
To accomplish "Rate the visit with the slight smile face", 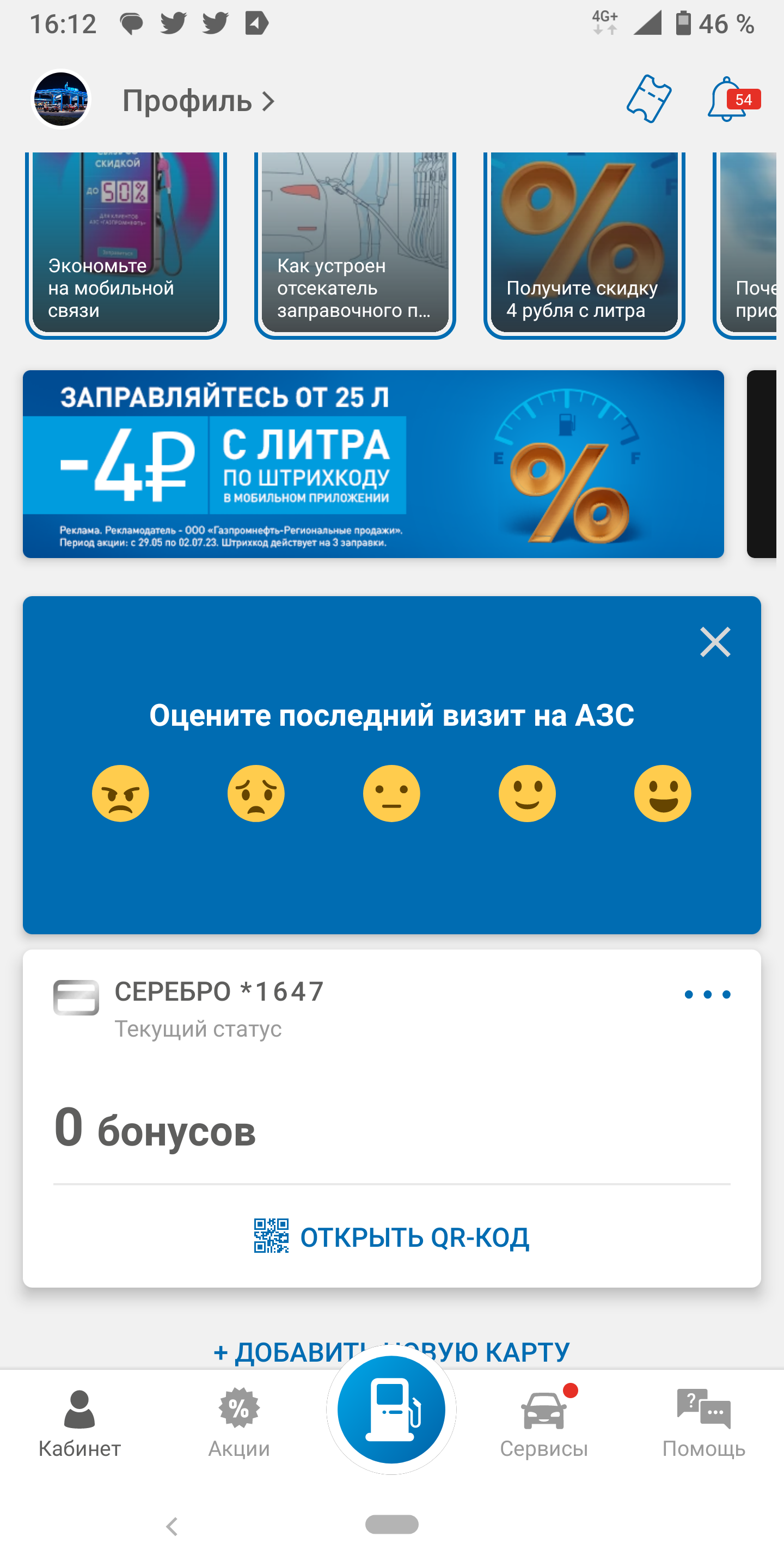I will (x=527, y=793).
